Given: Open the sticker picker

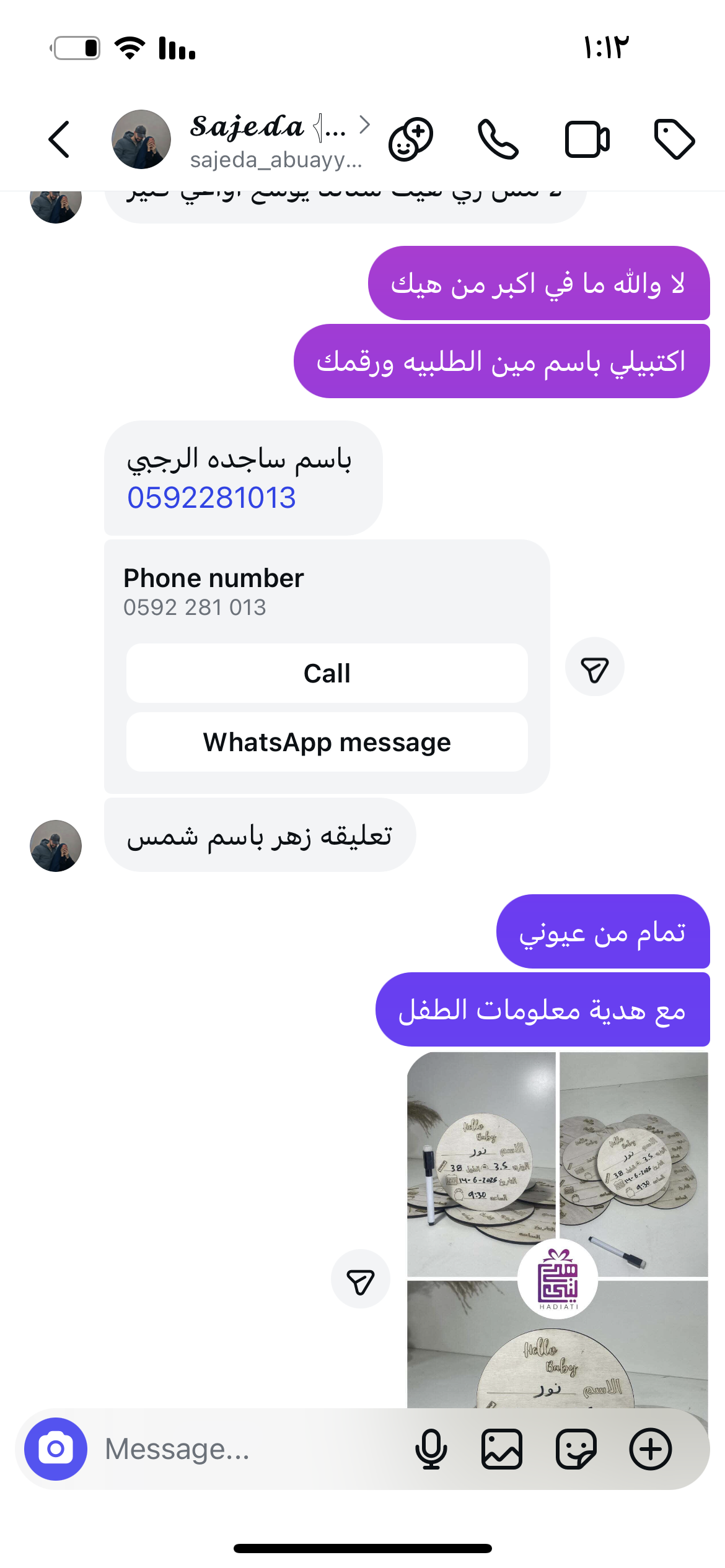Looking at the screenshot, I should [576, 1449].
